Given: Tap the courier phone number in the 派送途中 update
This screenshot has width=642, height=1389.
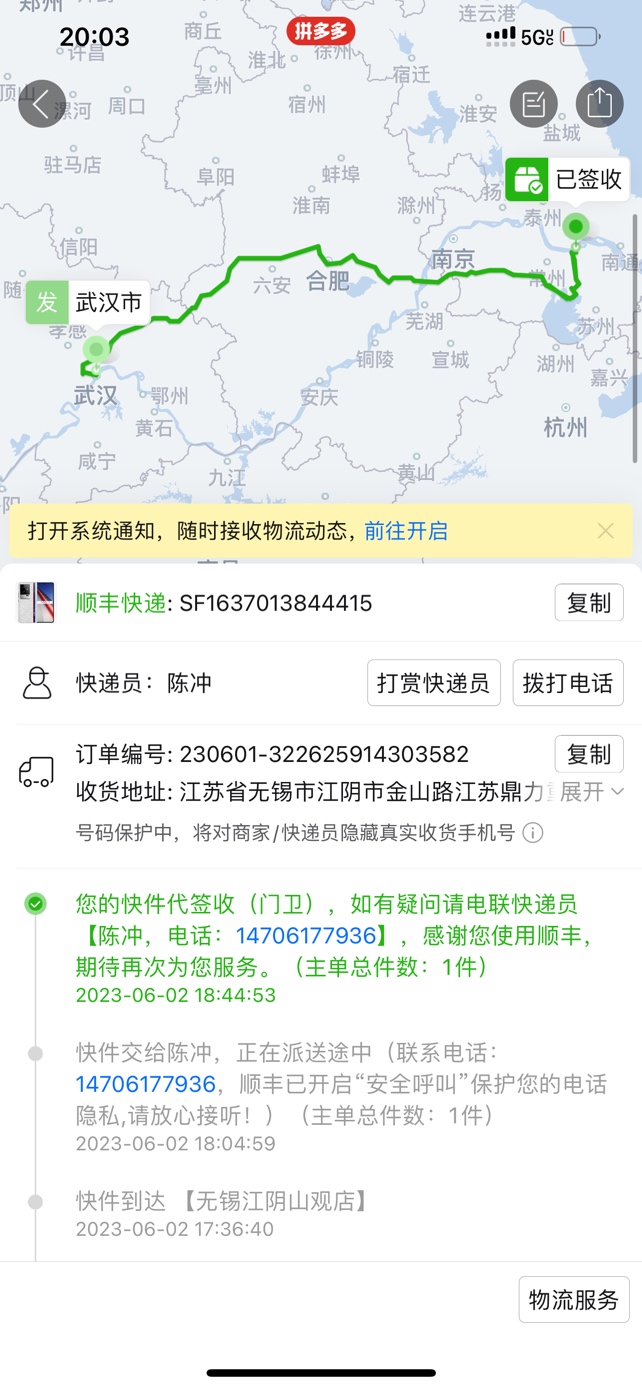Looking at the screenshot, I should pyautogui.click(x=146, y=1084).
